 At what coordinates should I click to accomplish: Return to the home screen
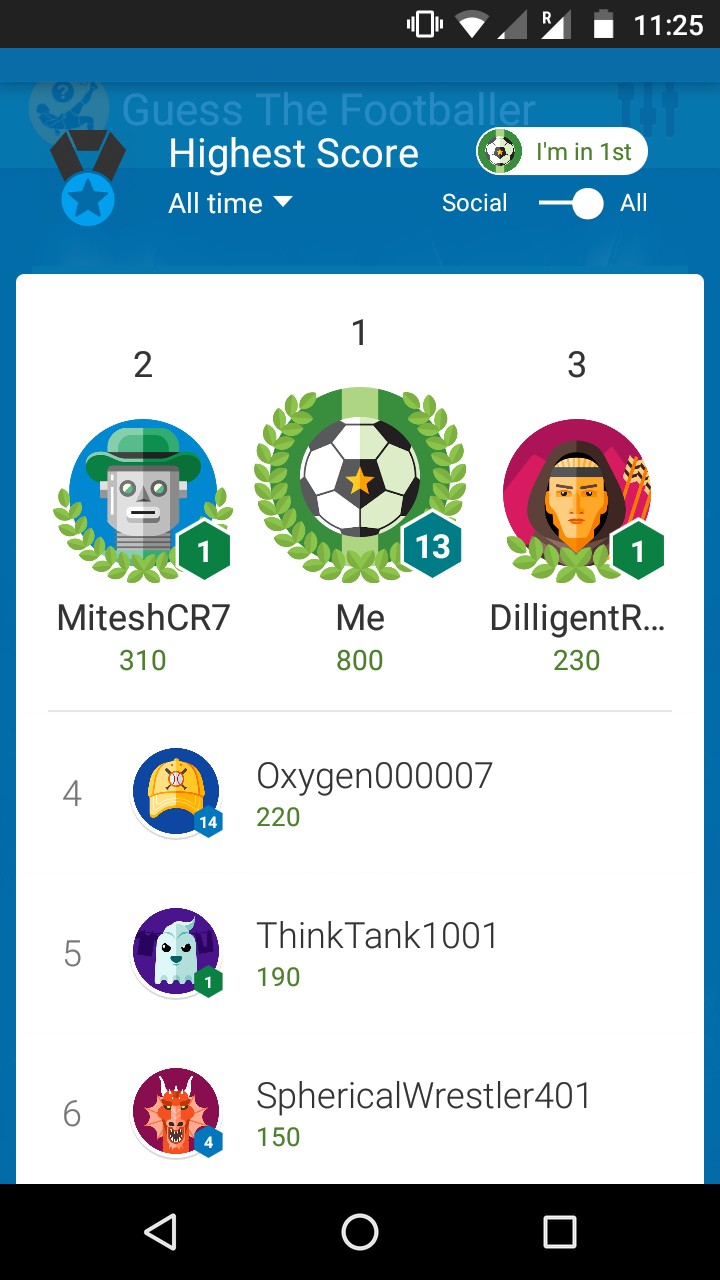(360, 1232)
